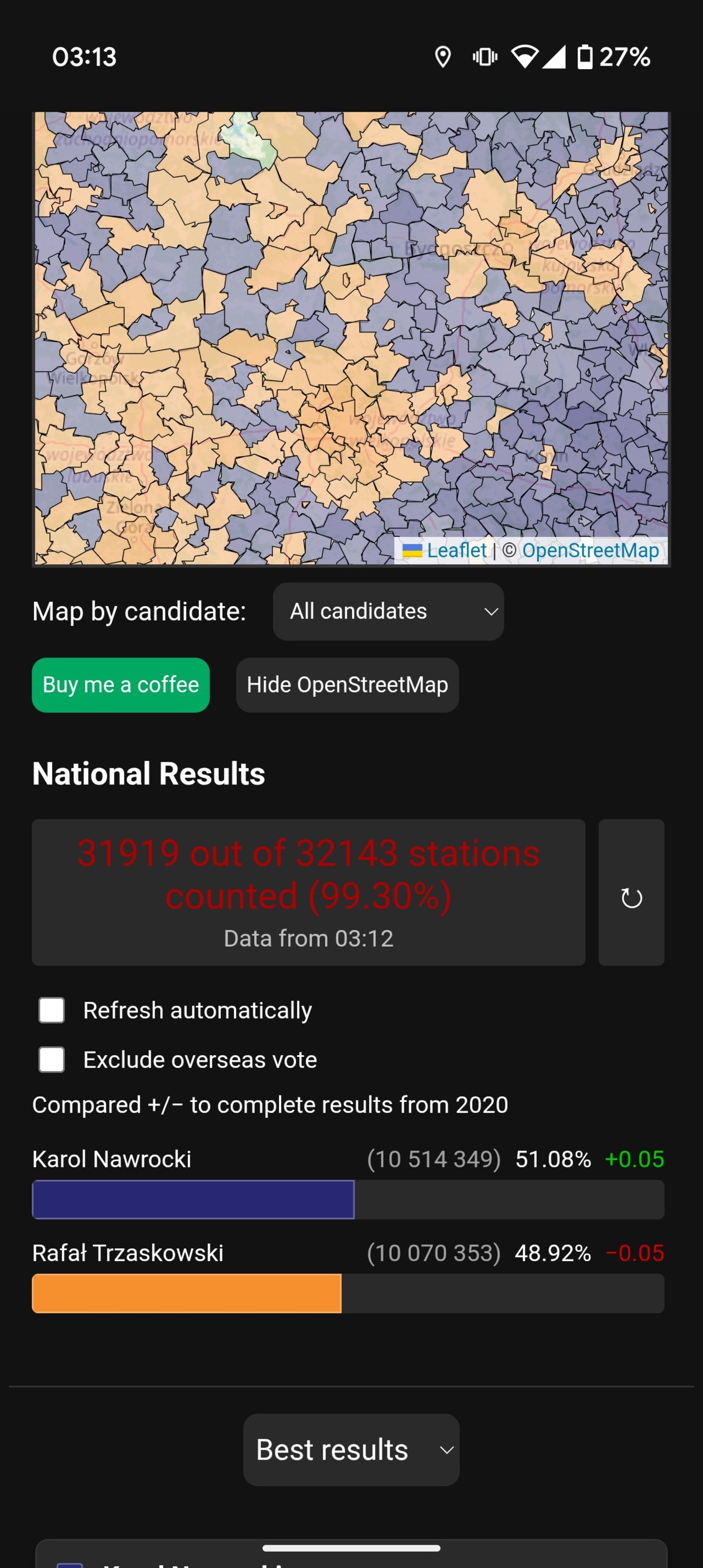Image resolution: width=703 pixels, height=1568 pixels.
Task: Check Exclude overseas vote
Action: pos(52,1060)
